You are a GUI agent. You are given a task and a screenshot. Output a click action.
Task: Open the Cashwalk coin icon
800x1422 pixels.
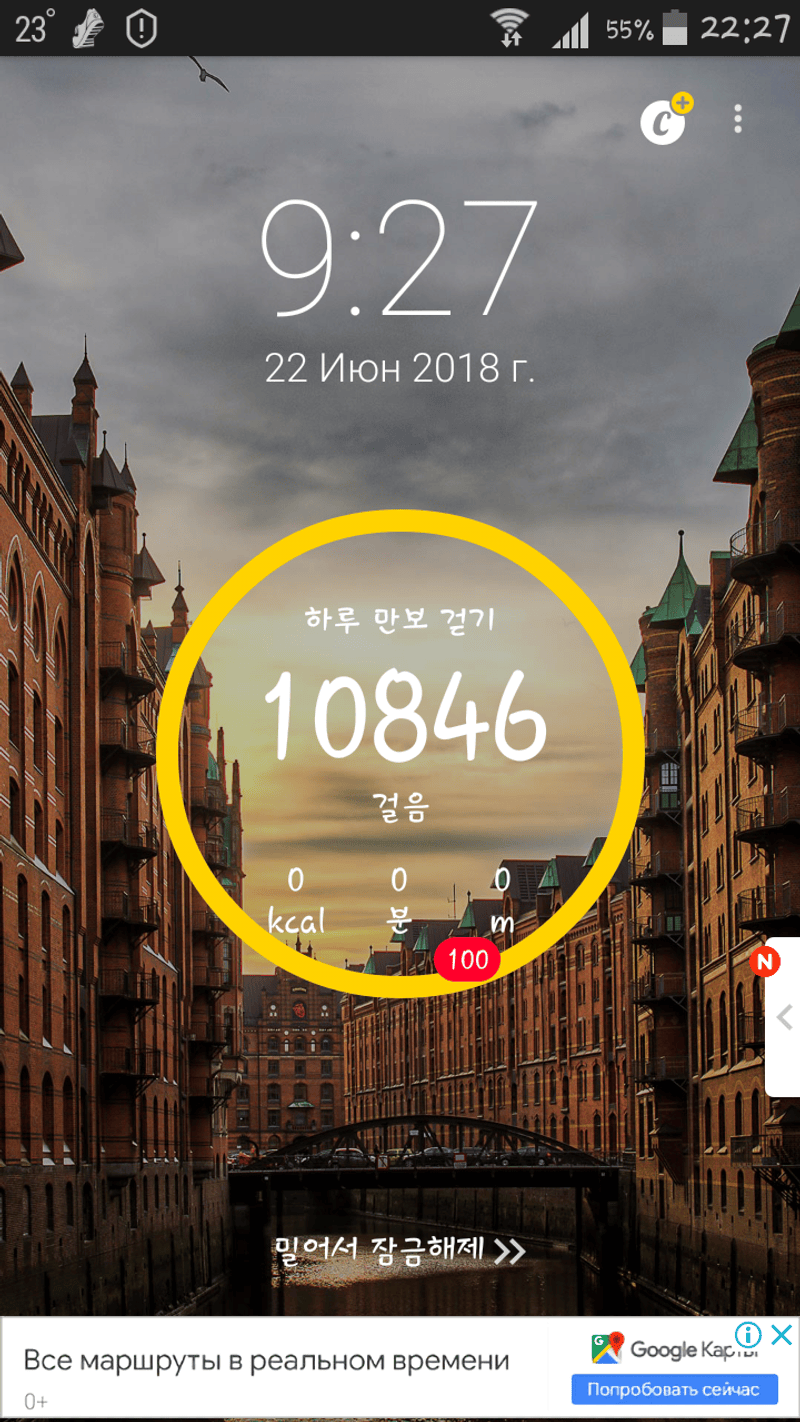click(x=664, y=121)
